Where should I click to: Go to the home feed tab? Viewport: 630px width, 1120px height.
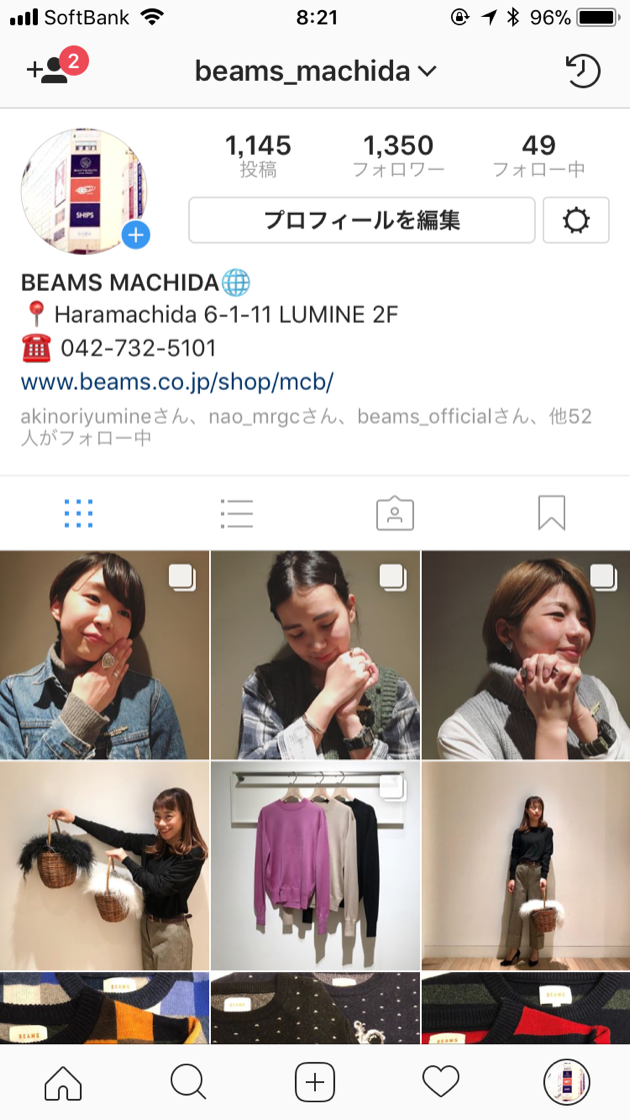(x=63, y=1081)
